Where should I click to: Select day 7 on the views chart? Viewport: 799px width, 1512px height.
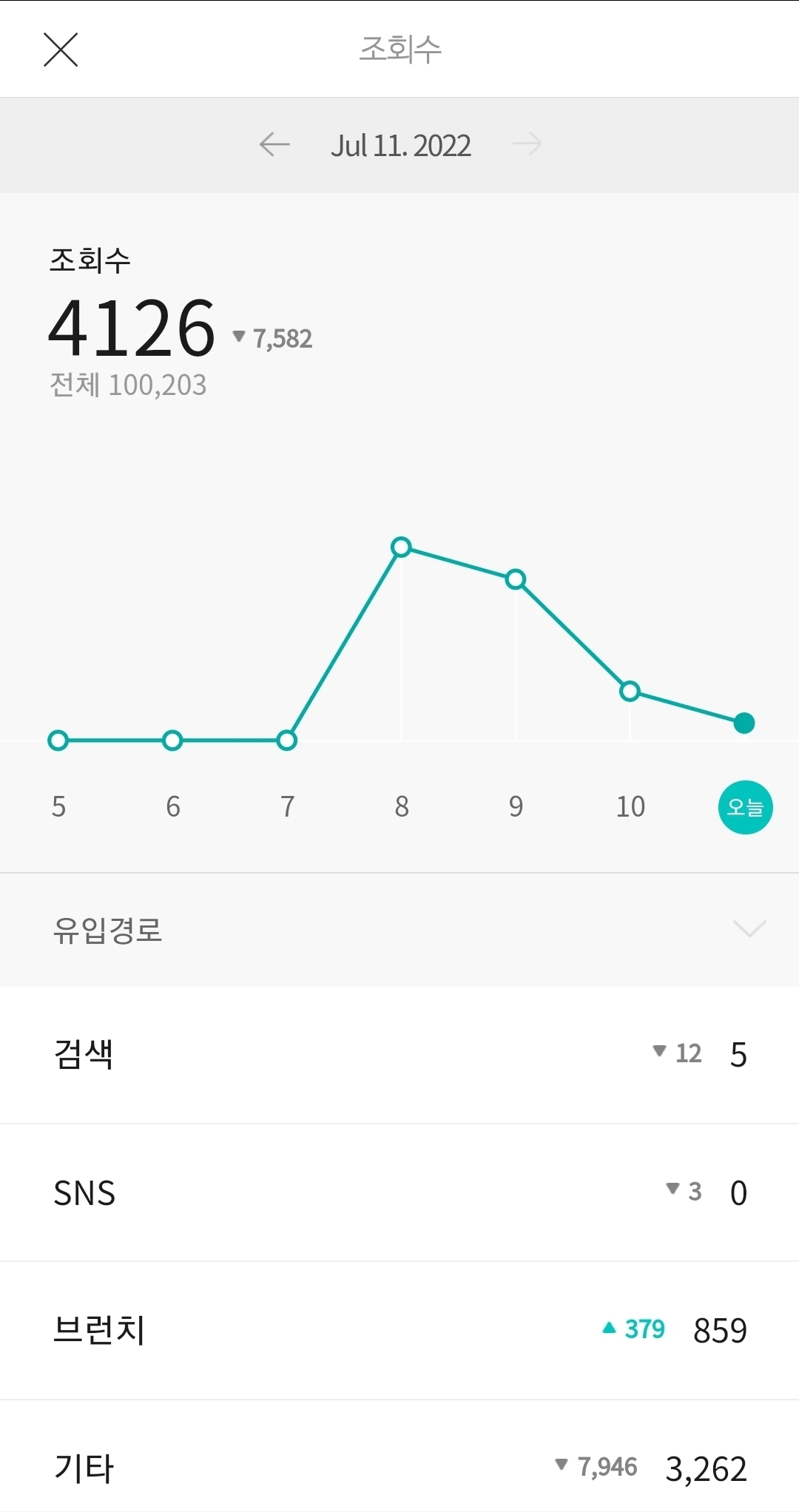[287, 806]
